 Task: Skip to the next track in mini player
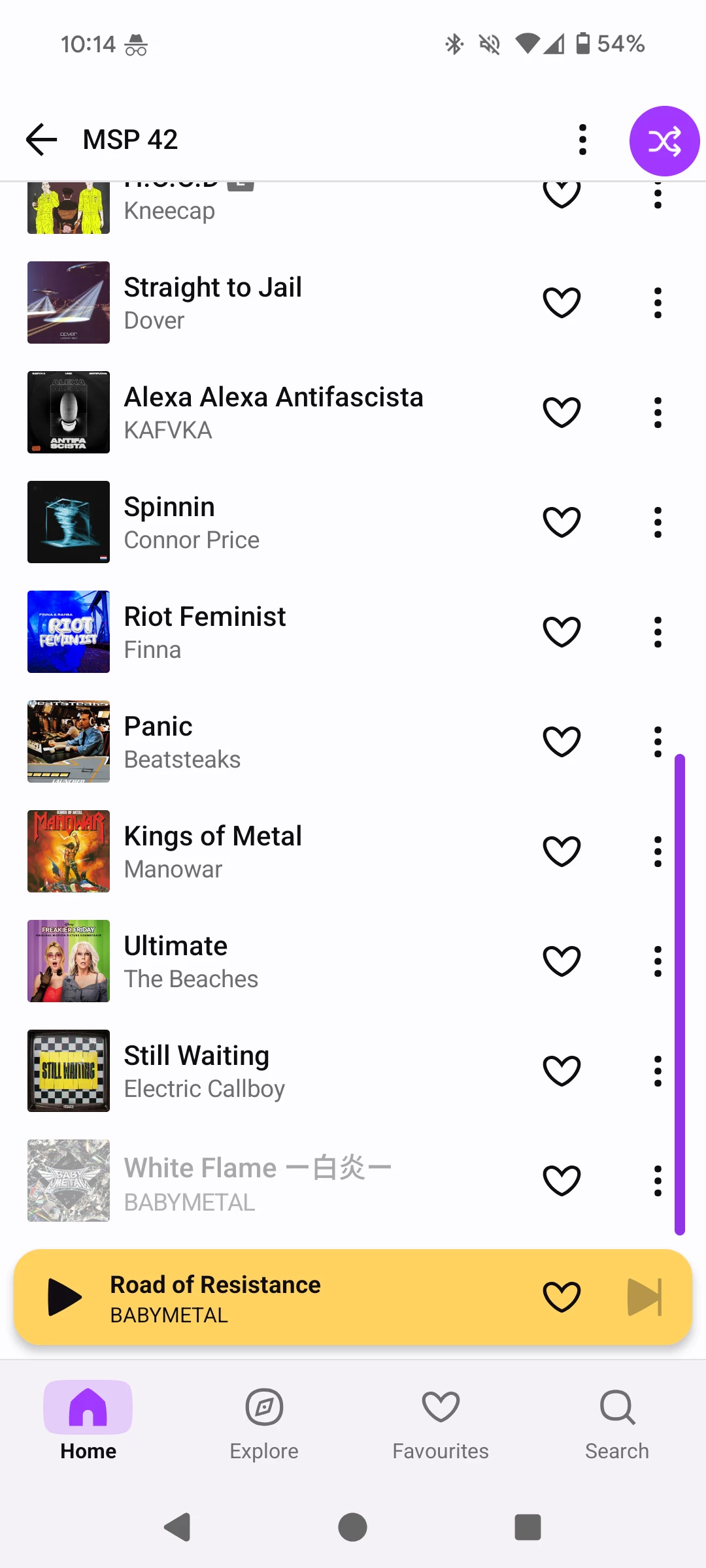click(x=645, y=1298)
